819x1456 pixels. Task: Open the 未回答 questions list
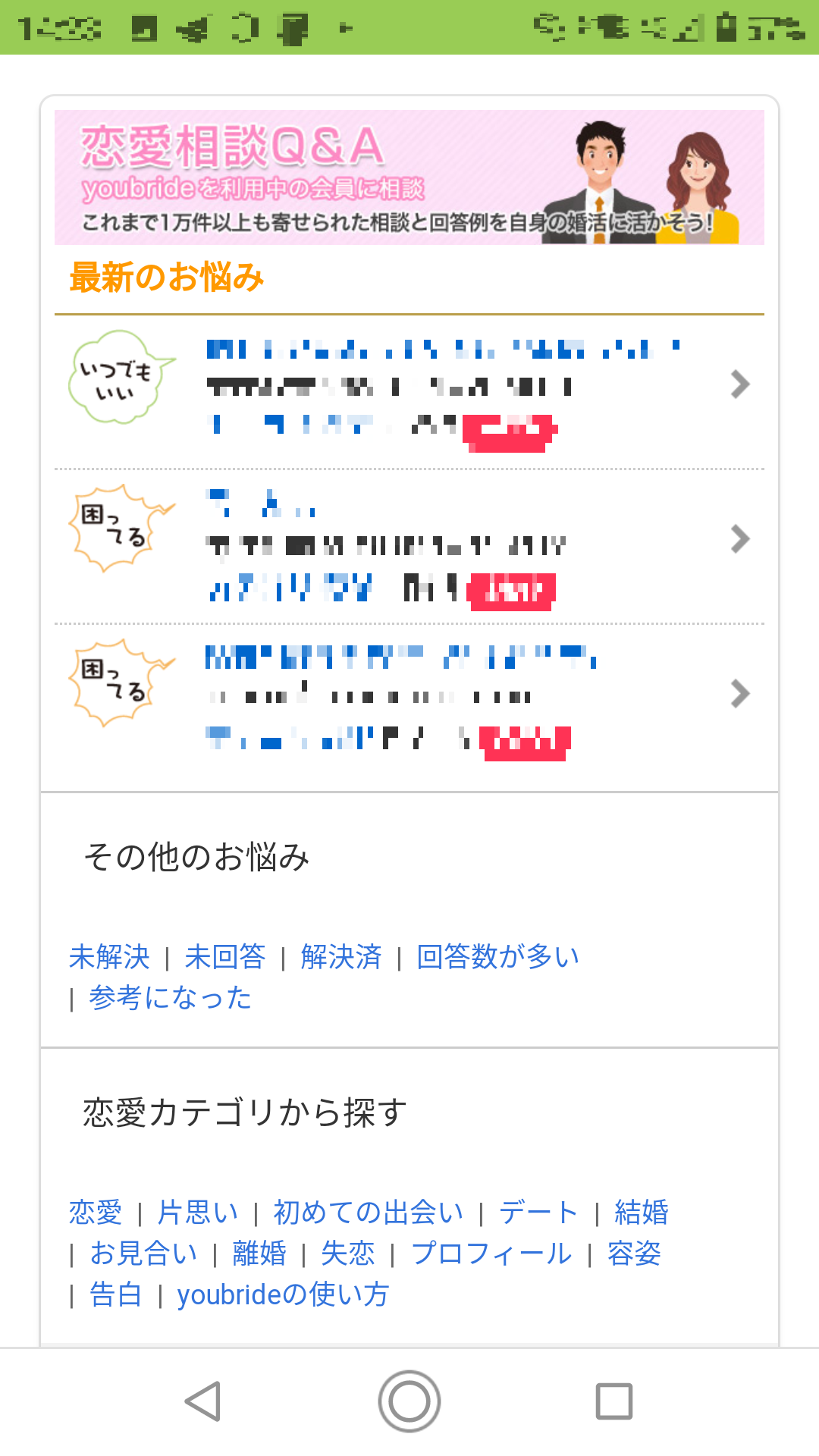click(x=225, y=957)
